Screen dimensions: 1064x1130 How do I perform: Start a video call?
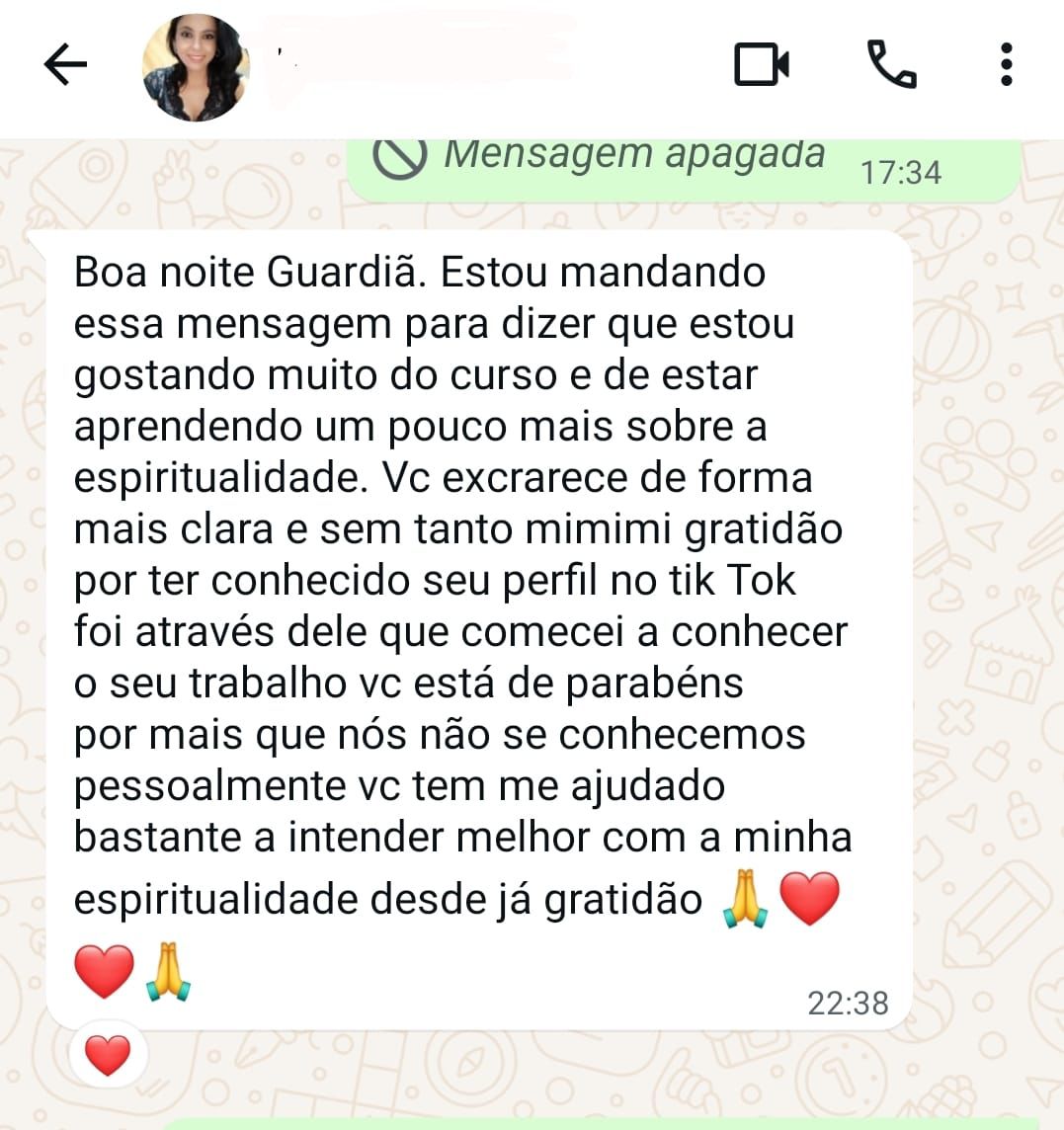coord(762,65)
